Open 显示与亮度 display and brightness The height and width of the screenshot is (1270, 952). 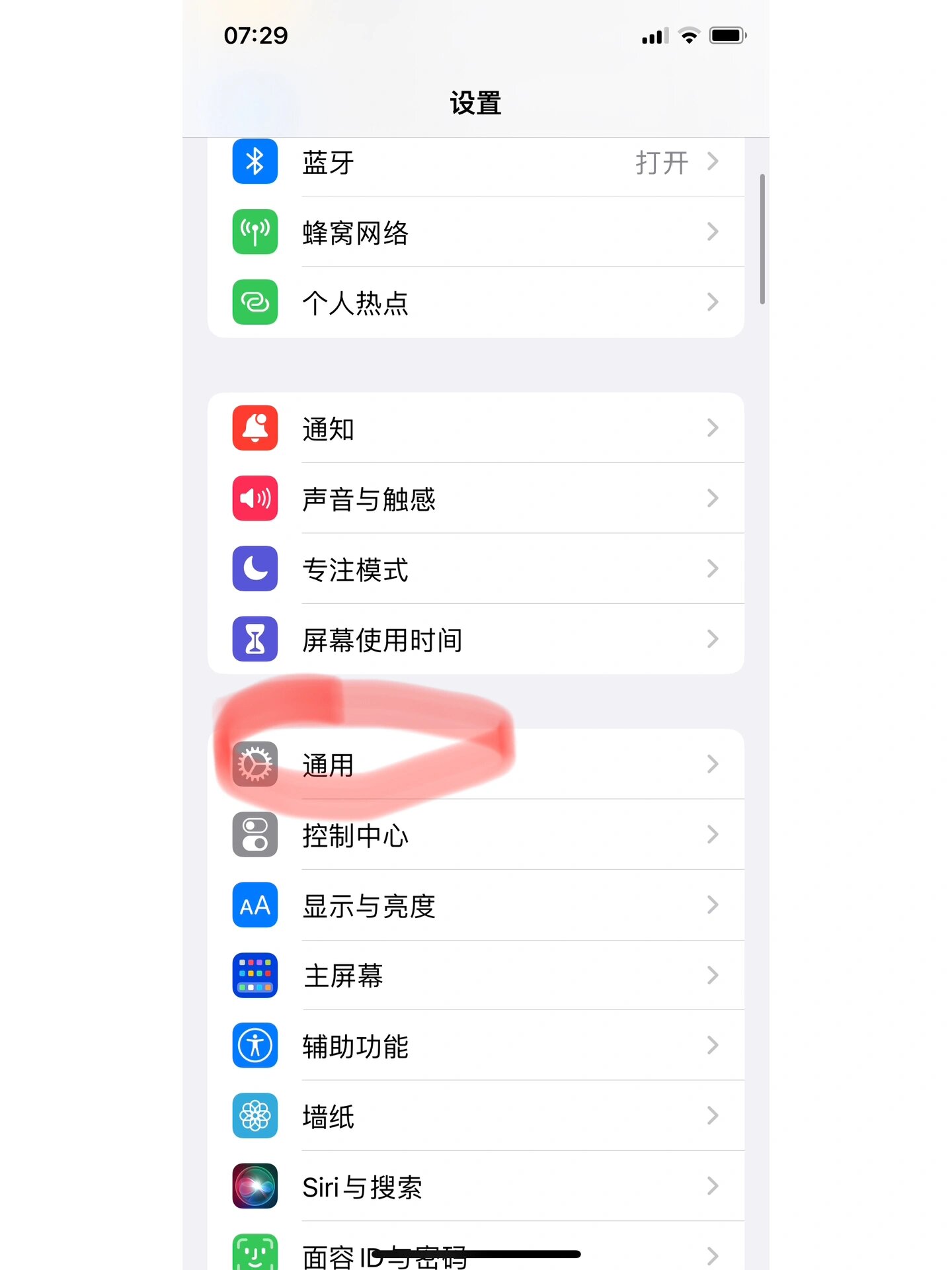(475, 905)
